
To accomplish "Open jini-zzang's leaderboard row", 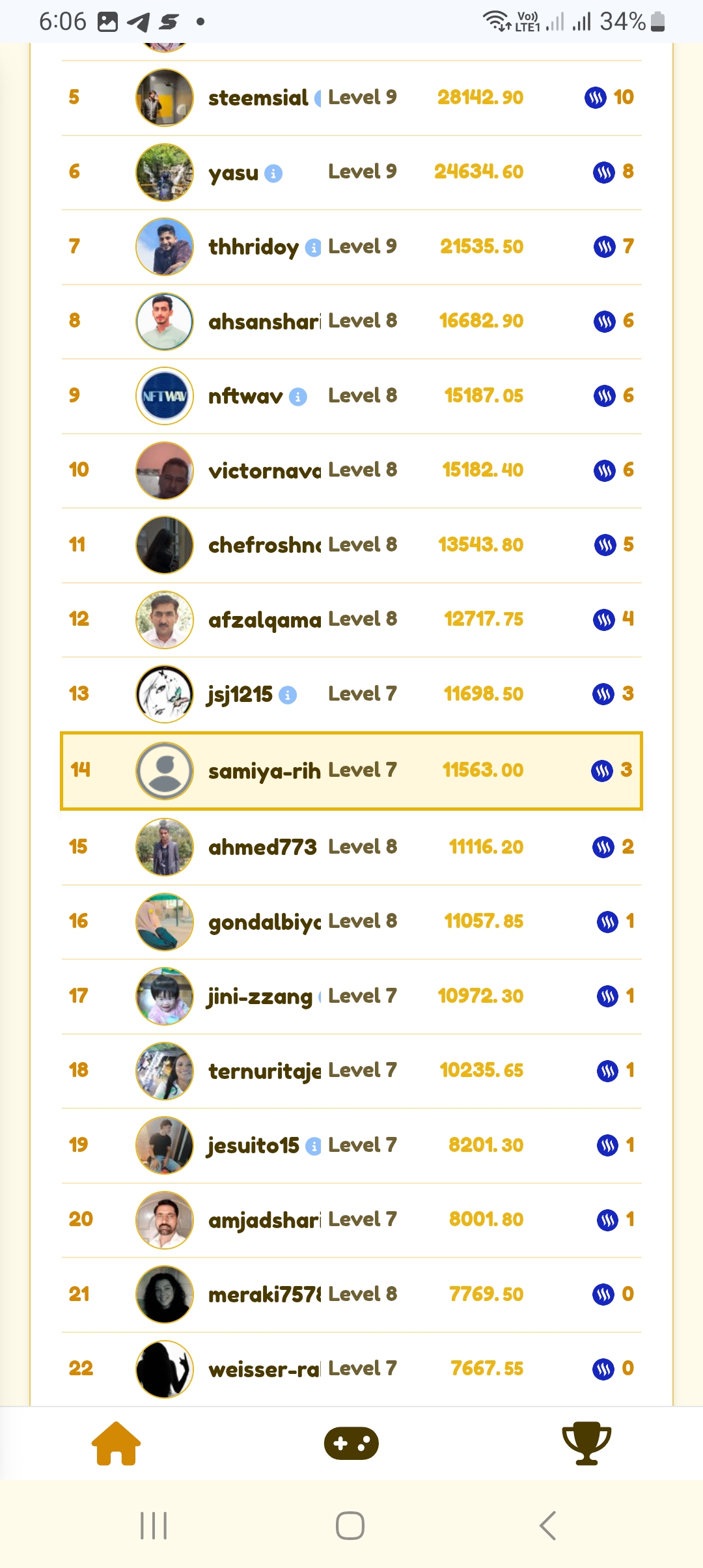I will [x=351, y=996].
